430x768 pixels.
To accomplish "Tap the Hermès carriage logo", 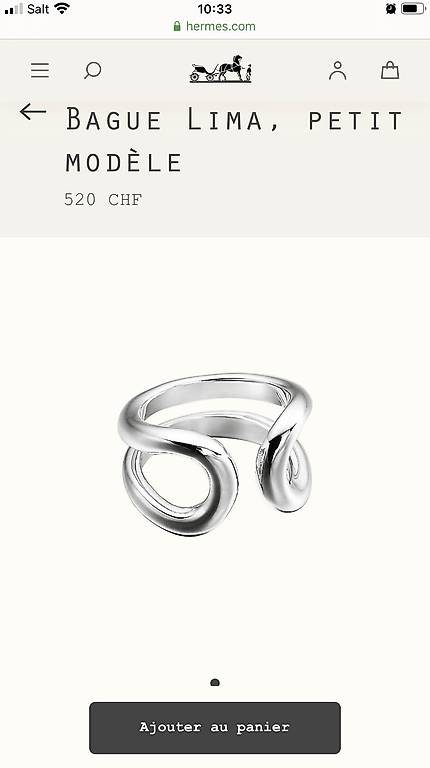I will 220,69.
